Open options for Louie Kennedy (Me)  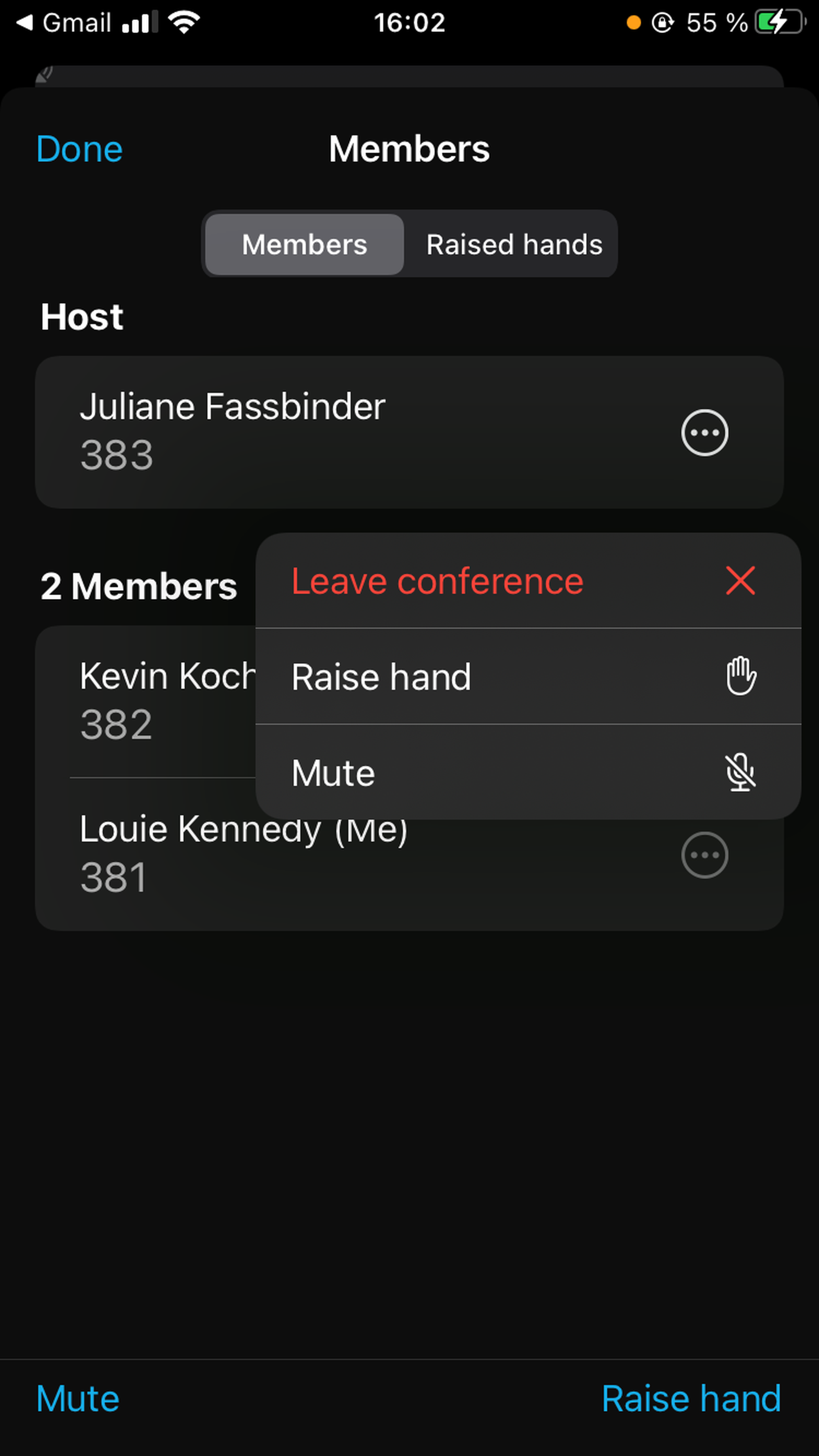point(704,855)
